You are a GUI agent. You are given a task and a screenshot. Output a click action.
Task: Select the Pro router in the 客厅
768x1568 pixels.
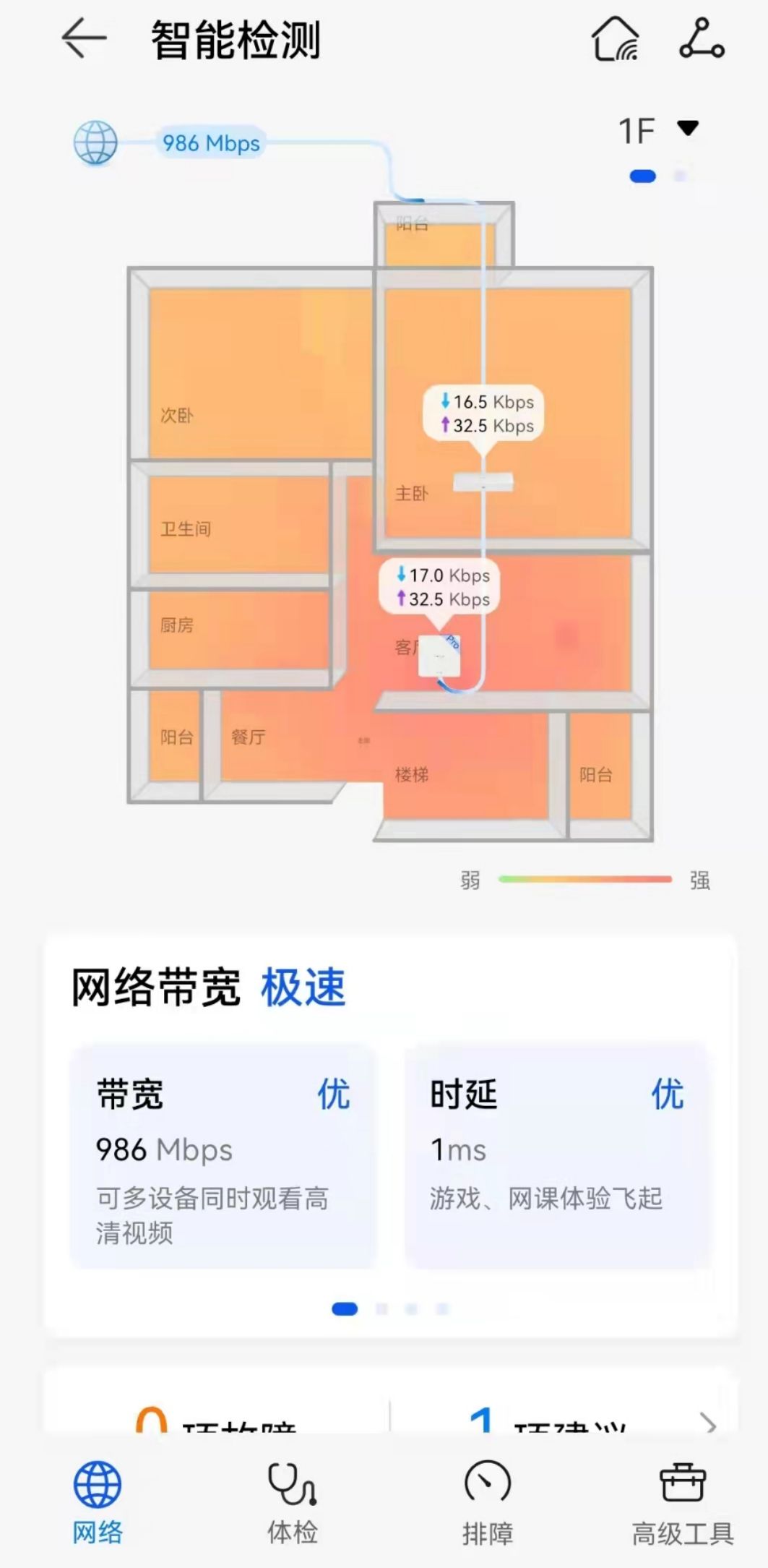[x=441, y=654]
